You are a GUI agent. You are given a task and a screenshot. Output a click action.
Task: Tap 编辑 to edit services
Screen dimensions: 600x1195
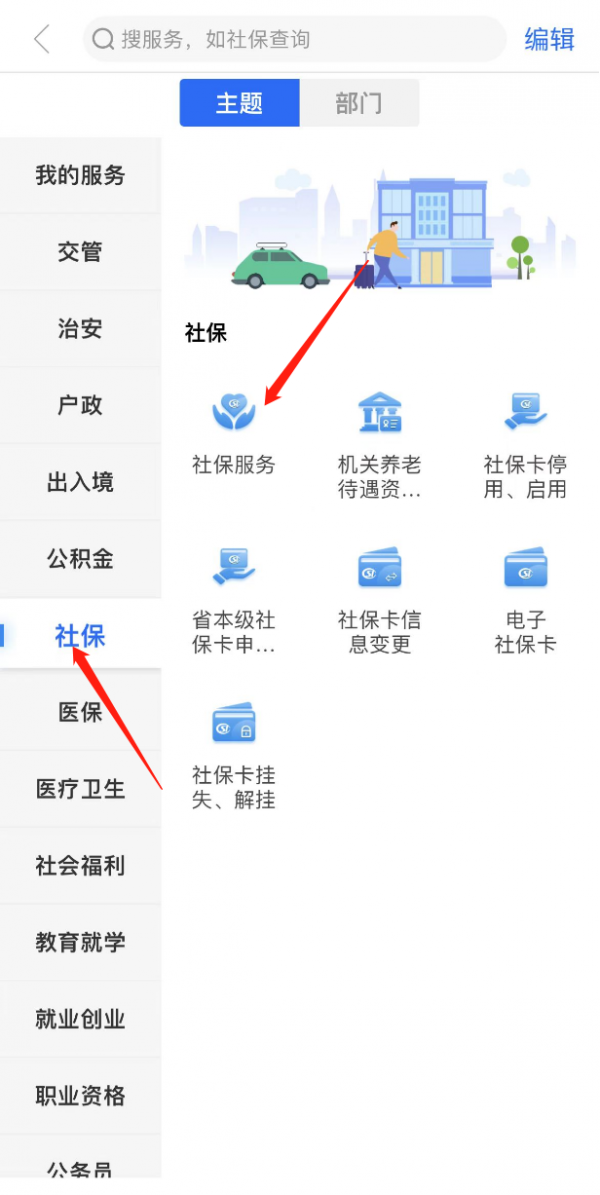(549, 40)
